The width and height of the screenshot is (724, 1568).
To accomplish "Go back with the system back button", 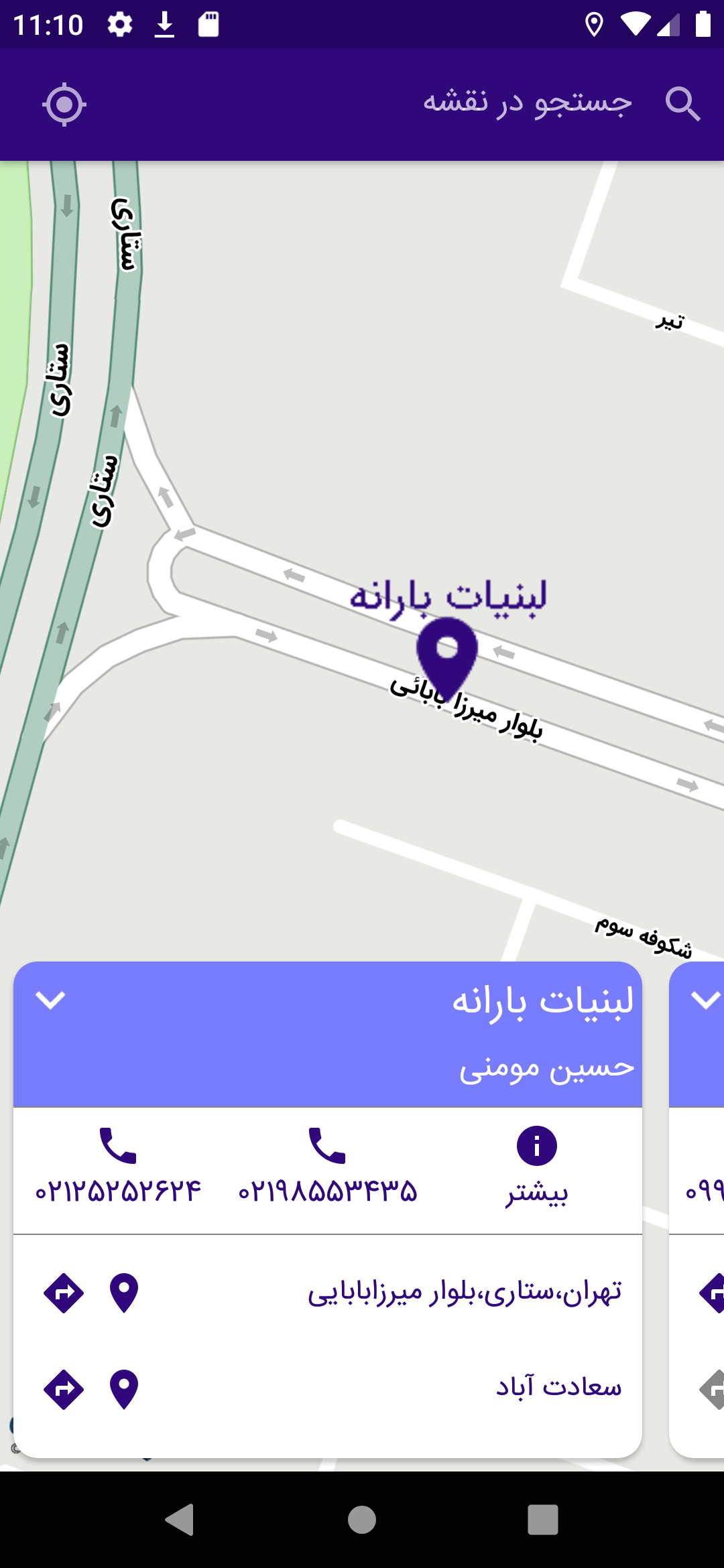I will [180, 1519].
